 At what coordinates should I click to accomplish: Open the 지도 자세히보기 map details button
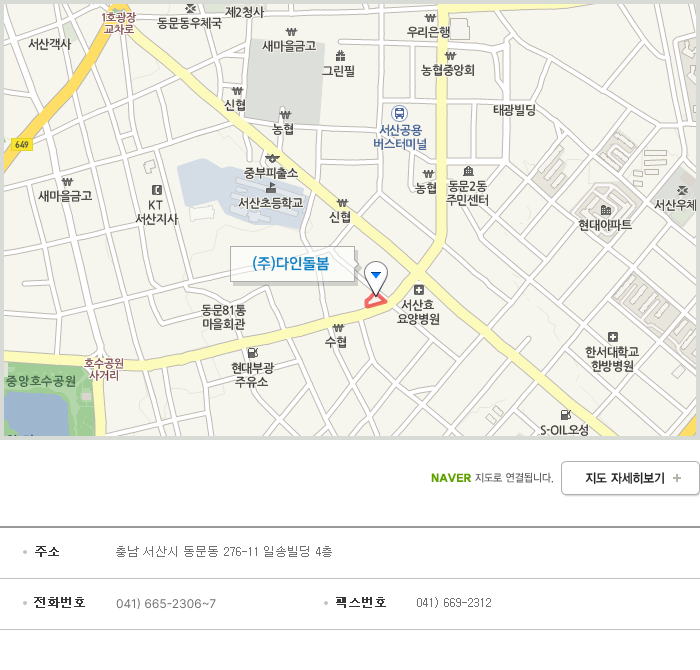point(629,478)
